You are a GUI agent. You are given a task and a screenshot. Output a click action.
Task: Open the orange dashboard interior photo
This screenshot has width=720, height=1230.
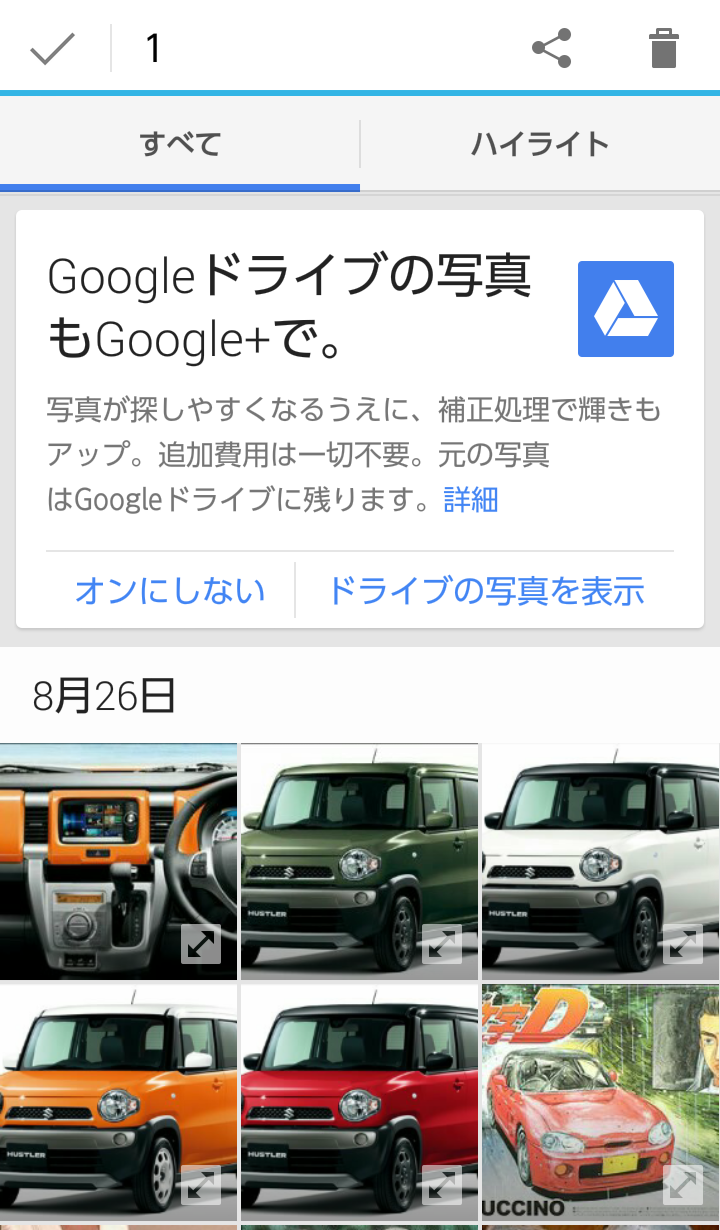point(118,861)
